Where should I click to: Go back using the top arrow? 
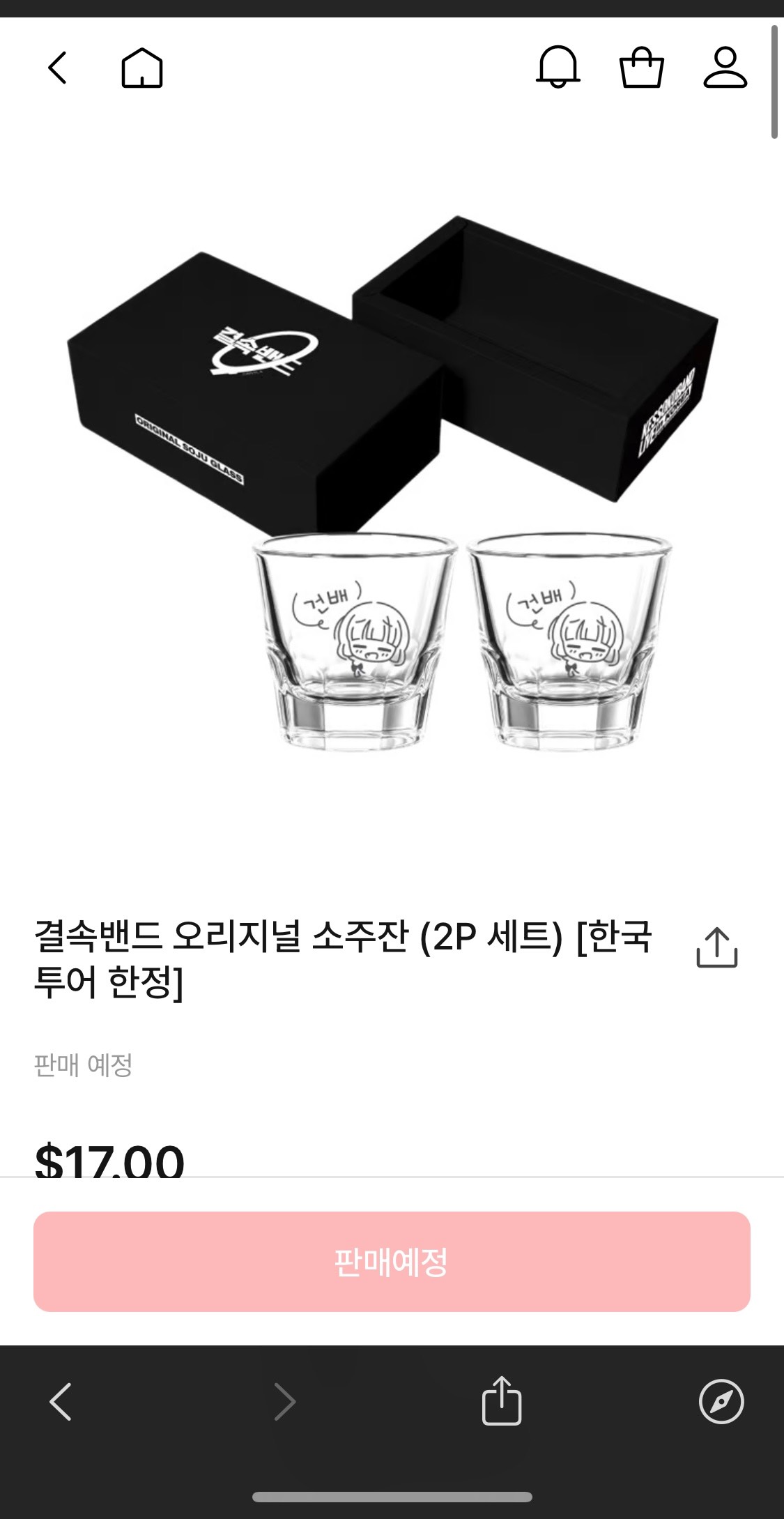pos(58,68)
